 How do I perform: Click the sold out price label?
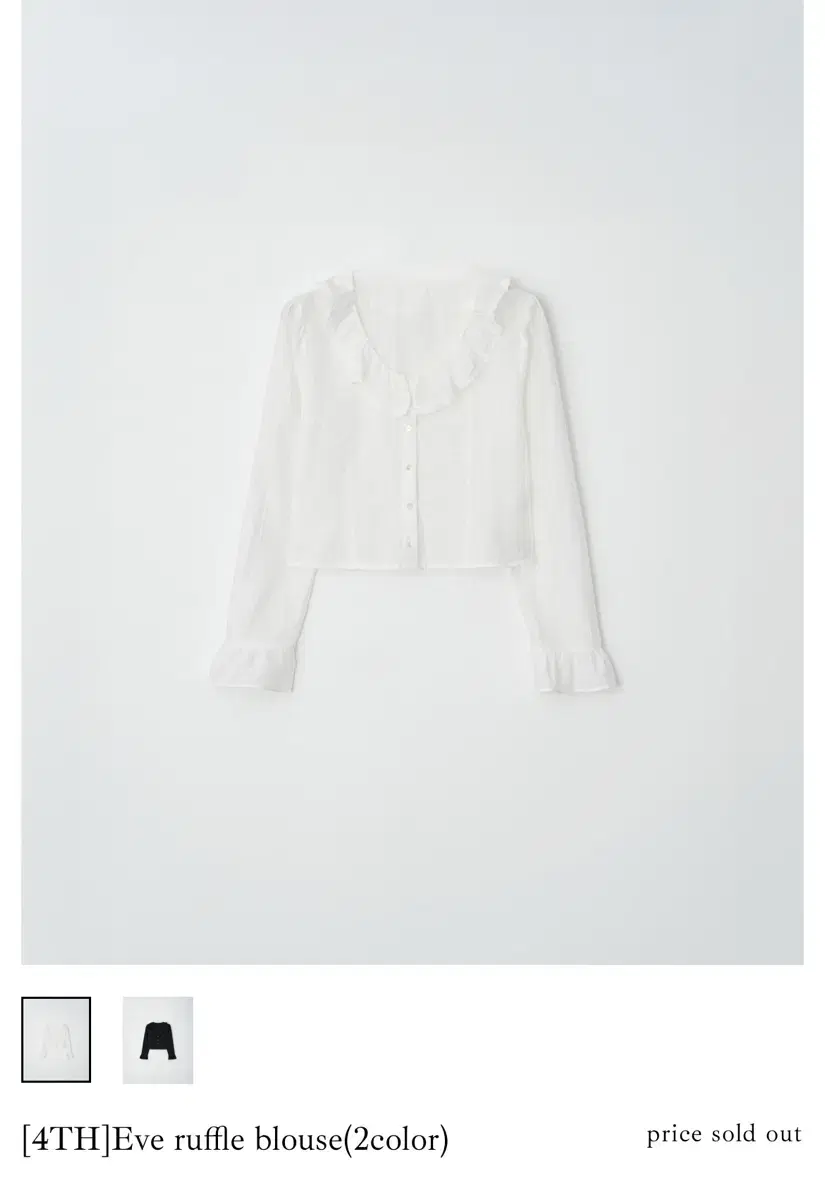point(723,1134)
